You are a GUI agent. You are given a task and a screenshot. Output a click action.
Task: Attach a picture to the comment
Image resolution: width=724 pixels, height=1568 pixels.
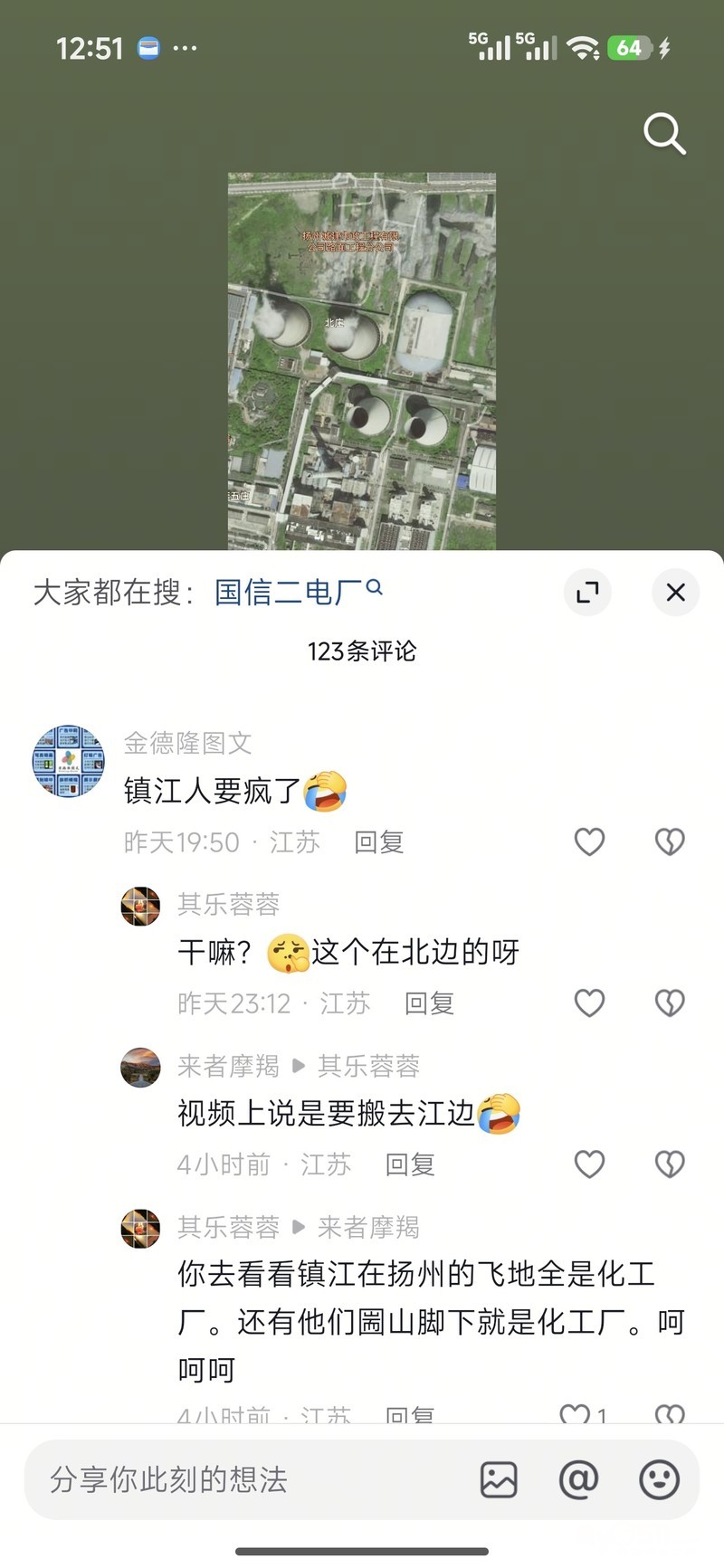click(x=499, y=1480)
